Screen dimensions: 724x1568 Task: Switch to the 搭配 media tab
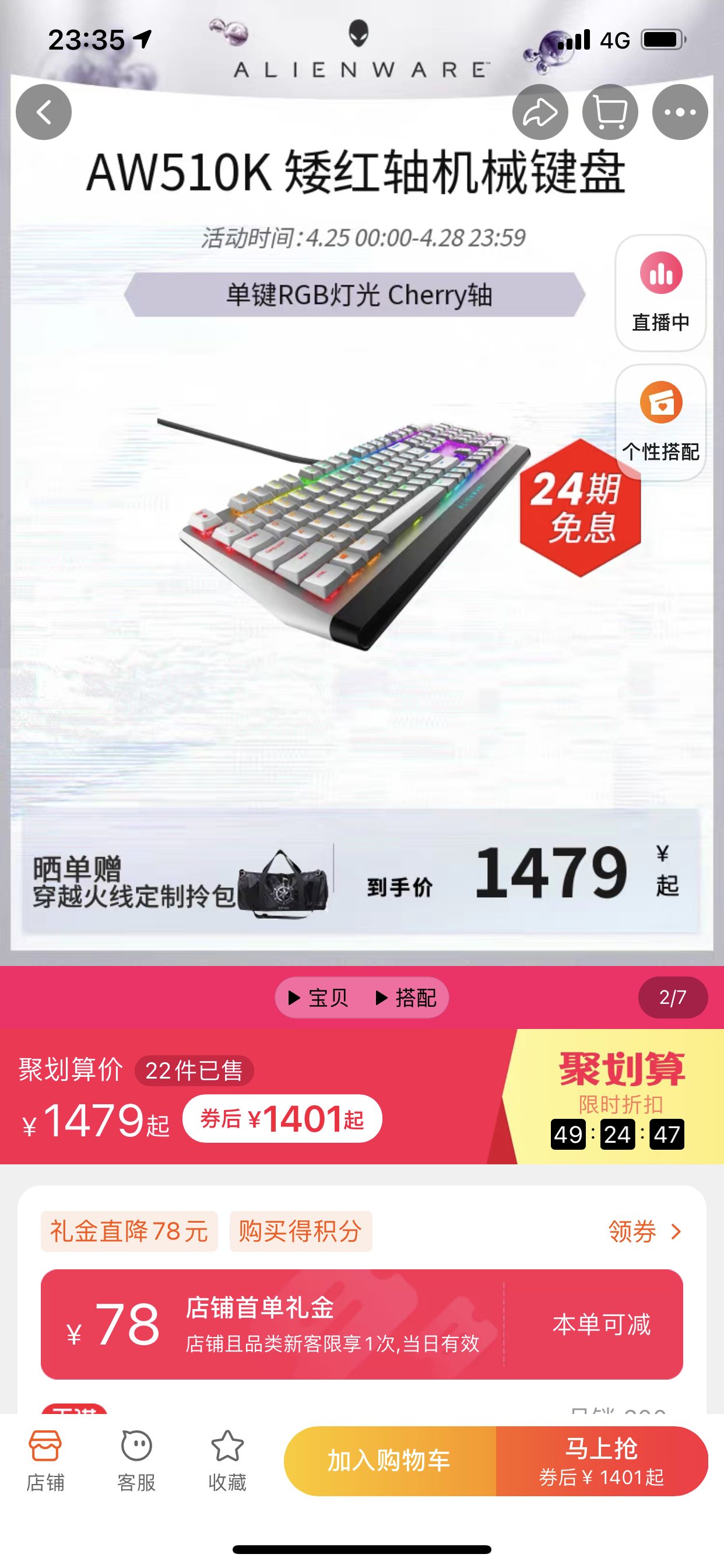click(x=406, y=998)
